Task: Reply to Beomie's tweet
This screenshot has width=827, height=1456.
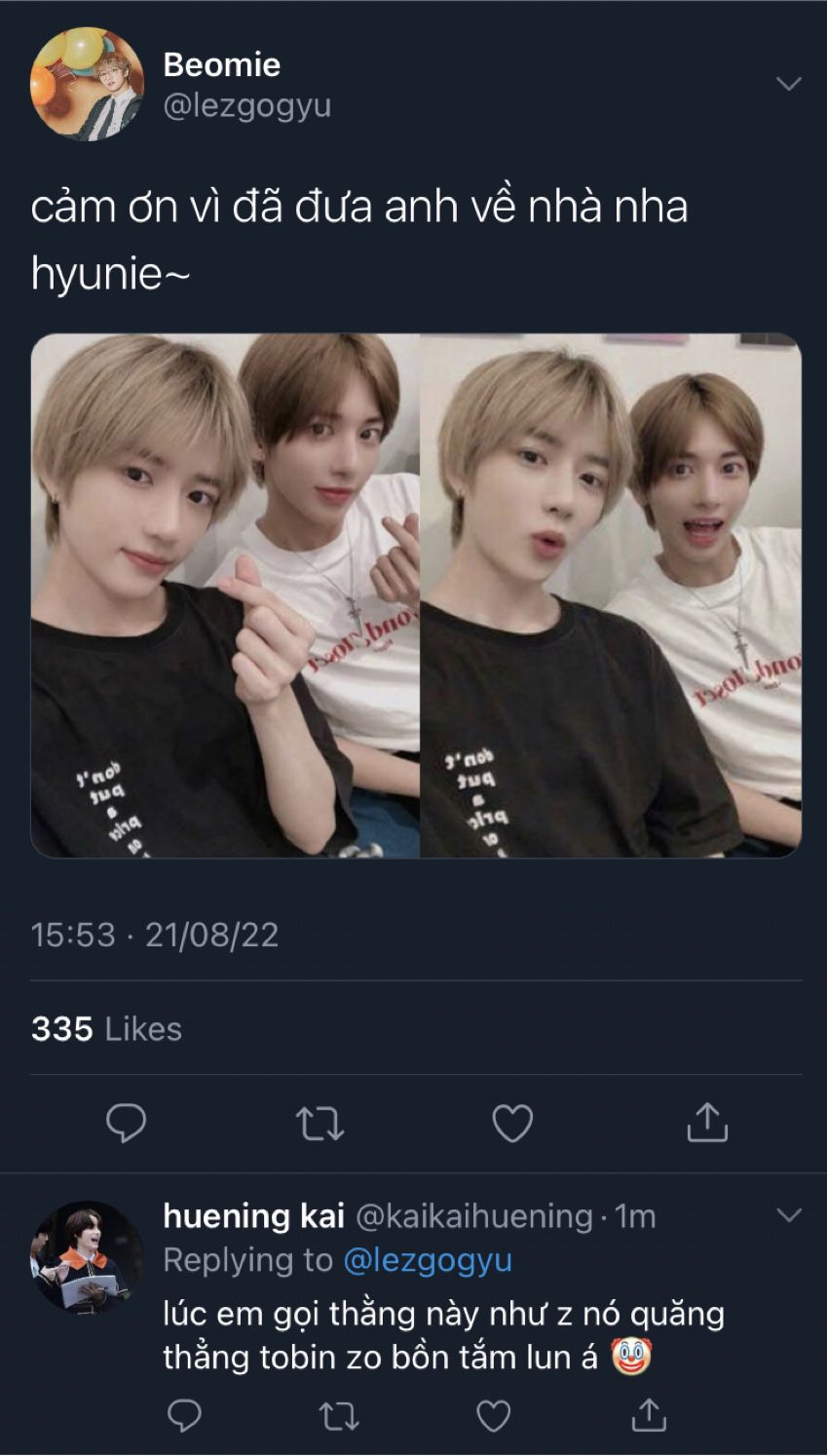Action: click(126, 1124)
